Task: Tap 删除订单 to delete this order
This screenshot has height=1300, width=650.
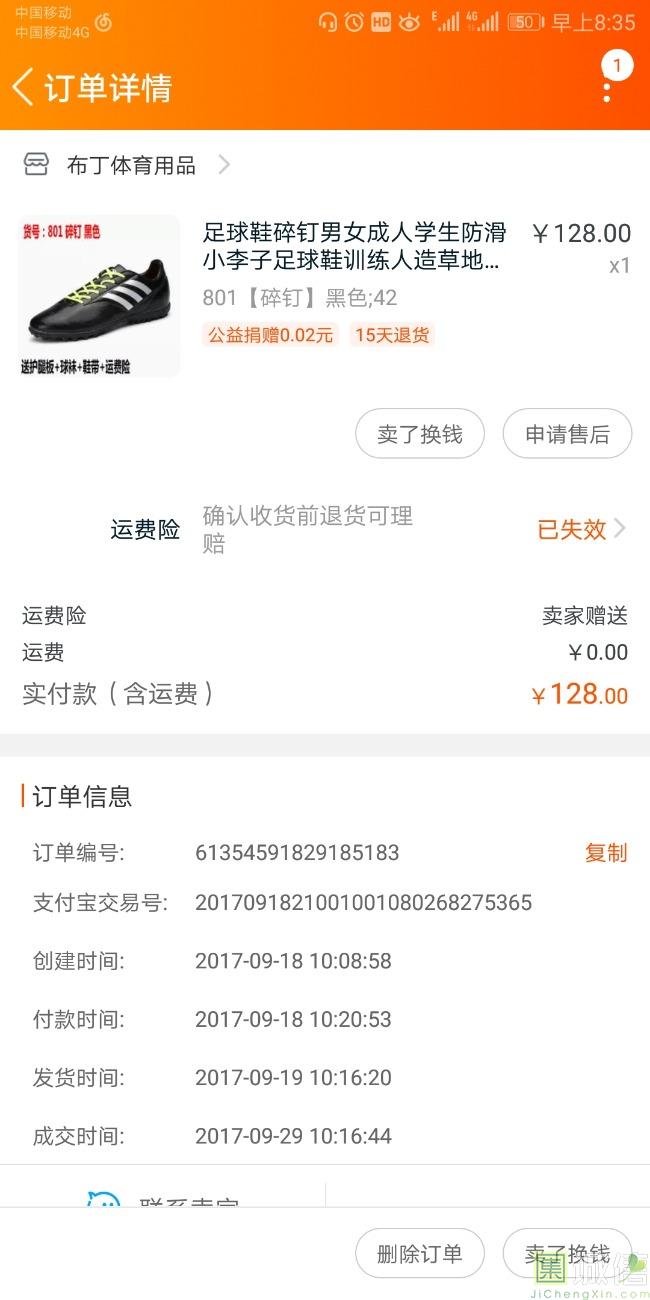Action: (x=420, y=1254)
